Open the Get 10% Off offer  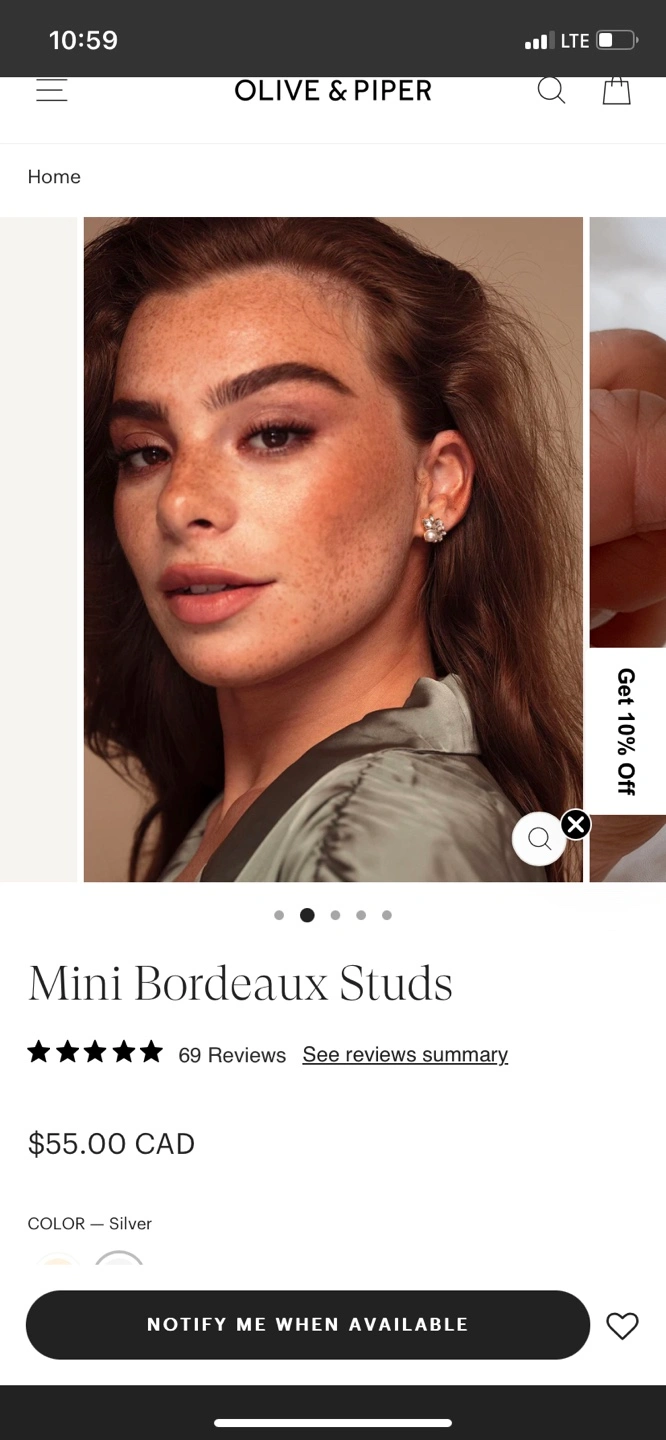coord(626,731)
